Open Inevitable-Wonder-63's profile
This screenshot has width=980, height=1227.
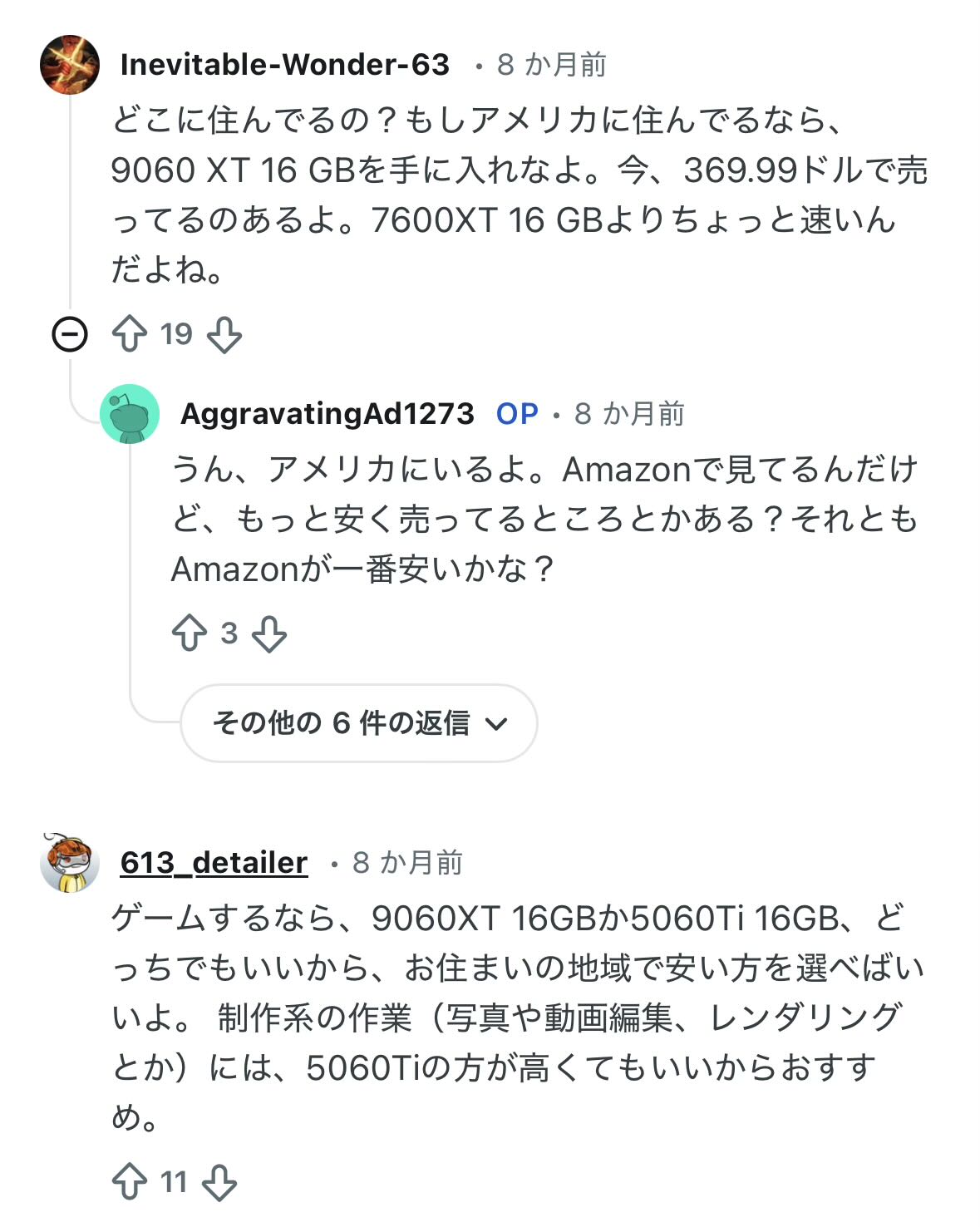[284, 65]
